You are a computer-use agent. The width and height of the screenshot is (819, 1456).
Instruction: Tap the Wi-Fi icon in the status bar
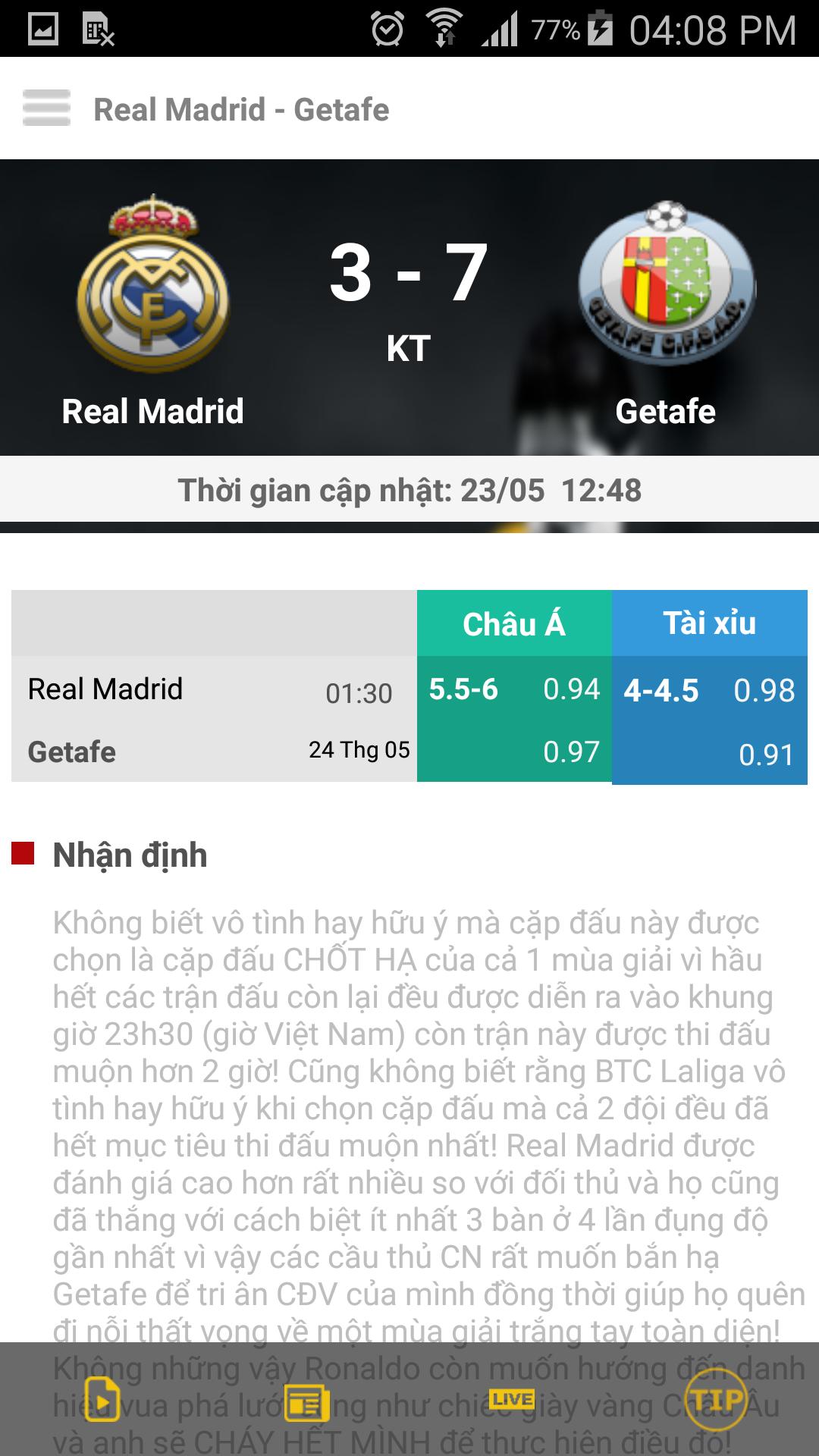click(442, 25)
